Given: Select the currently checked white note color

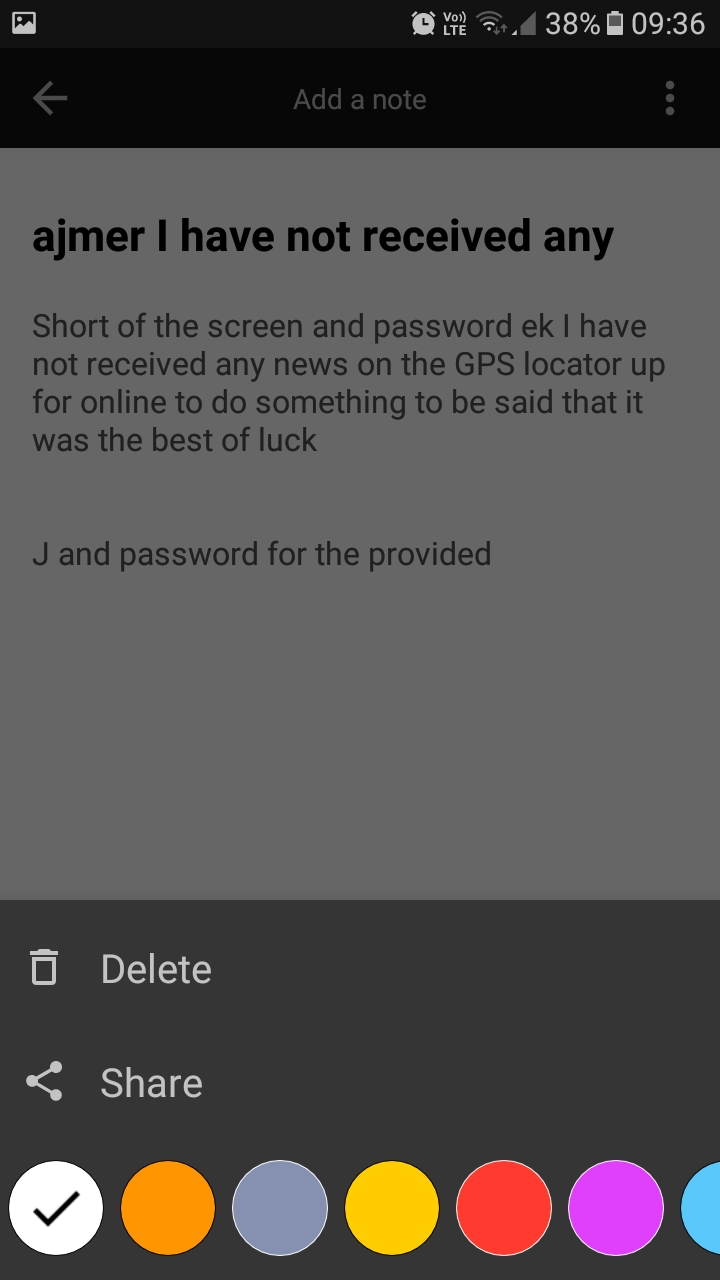Looking at the screenshot, I should tap(55, 1208).
